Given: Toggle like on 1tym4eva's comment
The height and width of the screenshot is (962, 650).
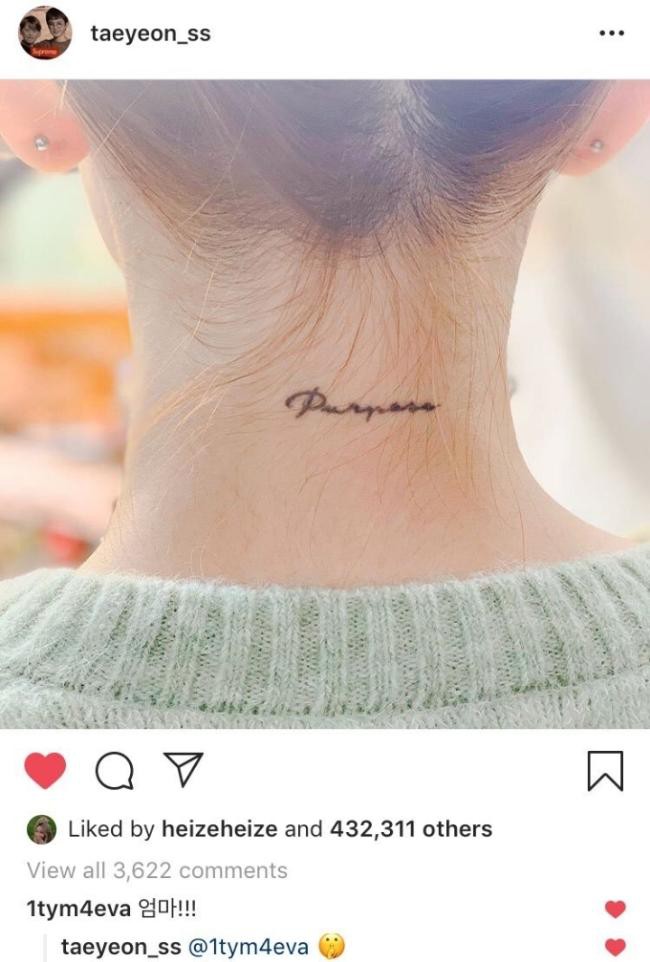Looking at the screenshot, I should (x=615, y=909).
